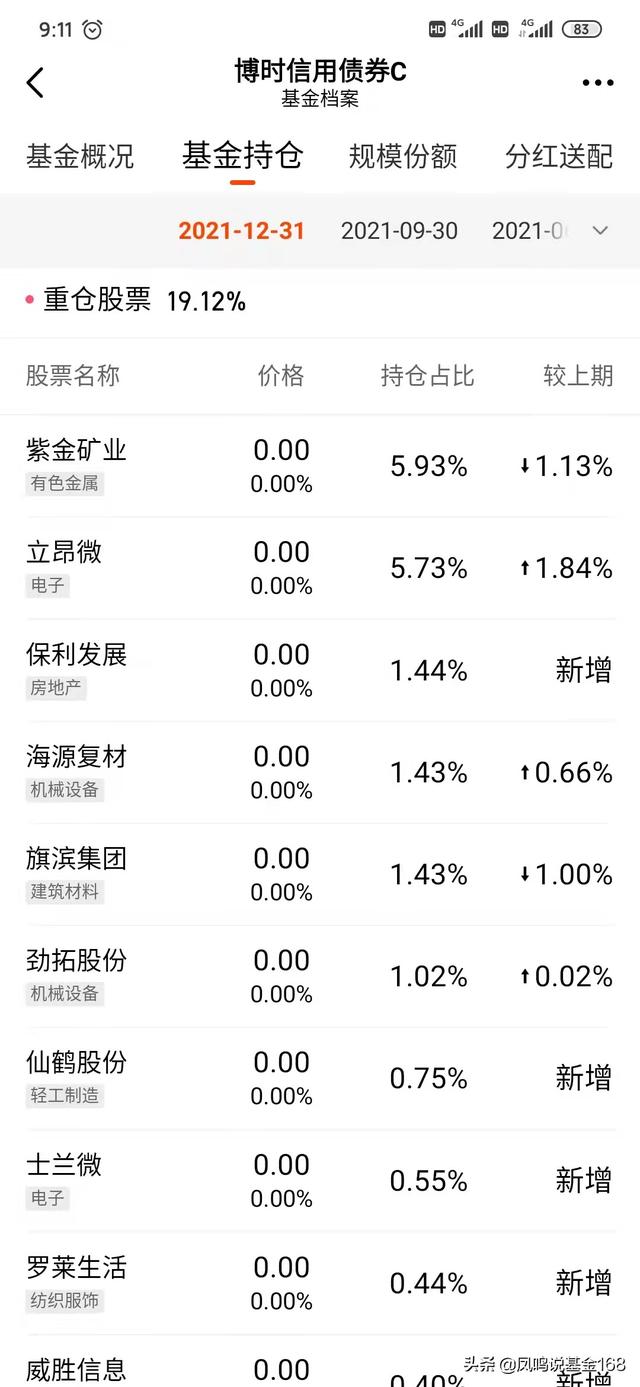Switch to the 规模份额 tab
Screen dimensions: 640x1387
(x=403, y=157)
